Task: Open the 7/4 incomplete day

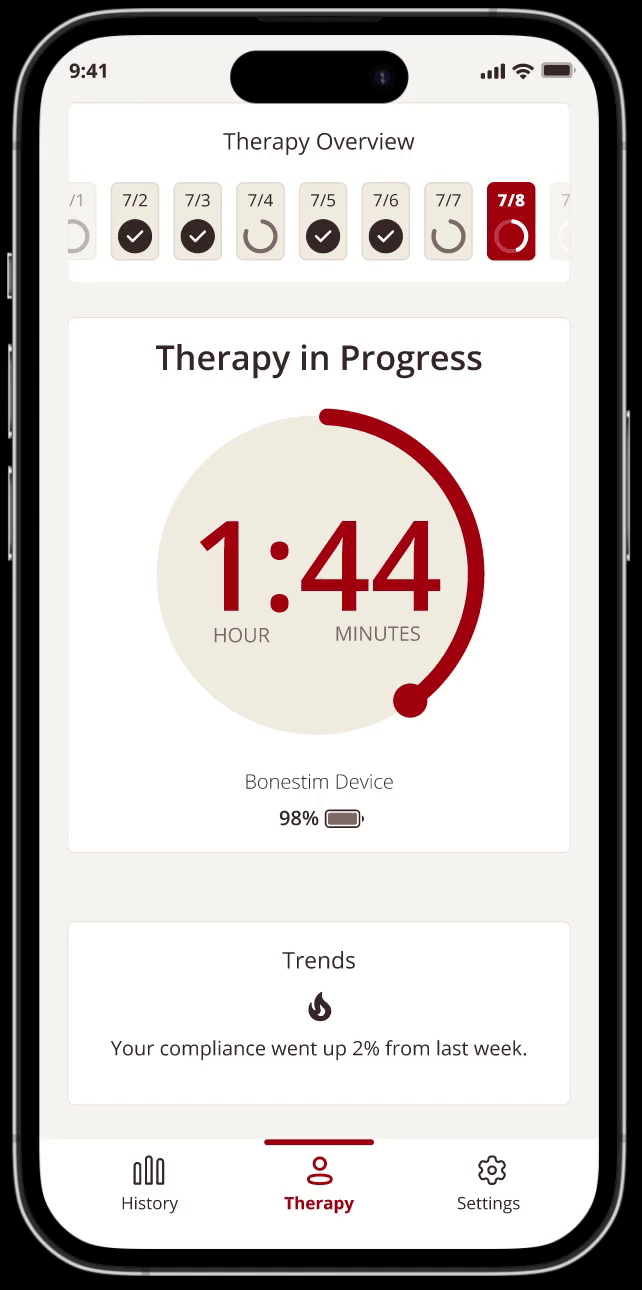Action: 260,221
